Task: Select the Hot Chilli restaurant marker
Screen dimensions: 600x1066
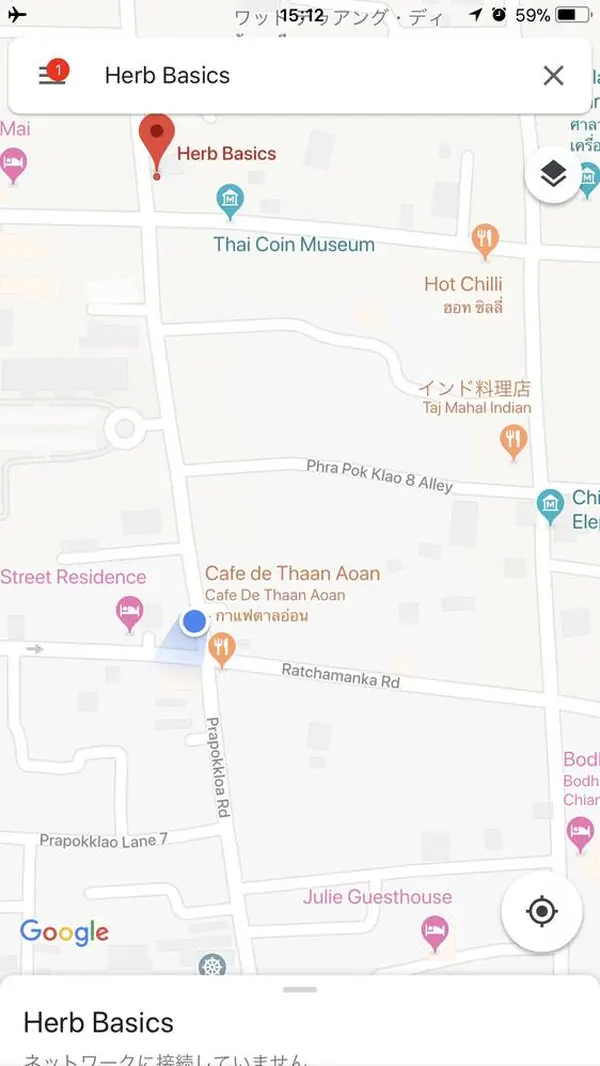Action: tap(485, 240)
